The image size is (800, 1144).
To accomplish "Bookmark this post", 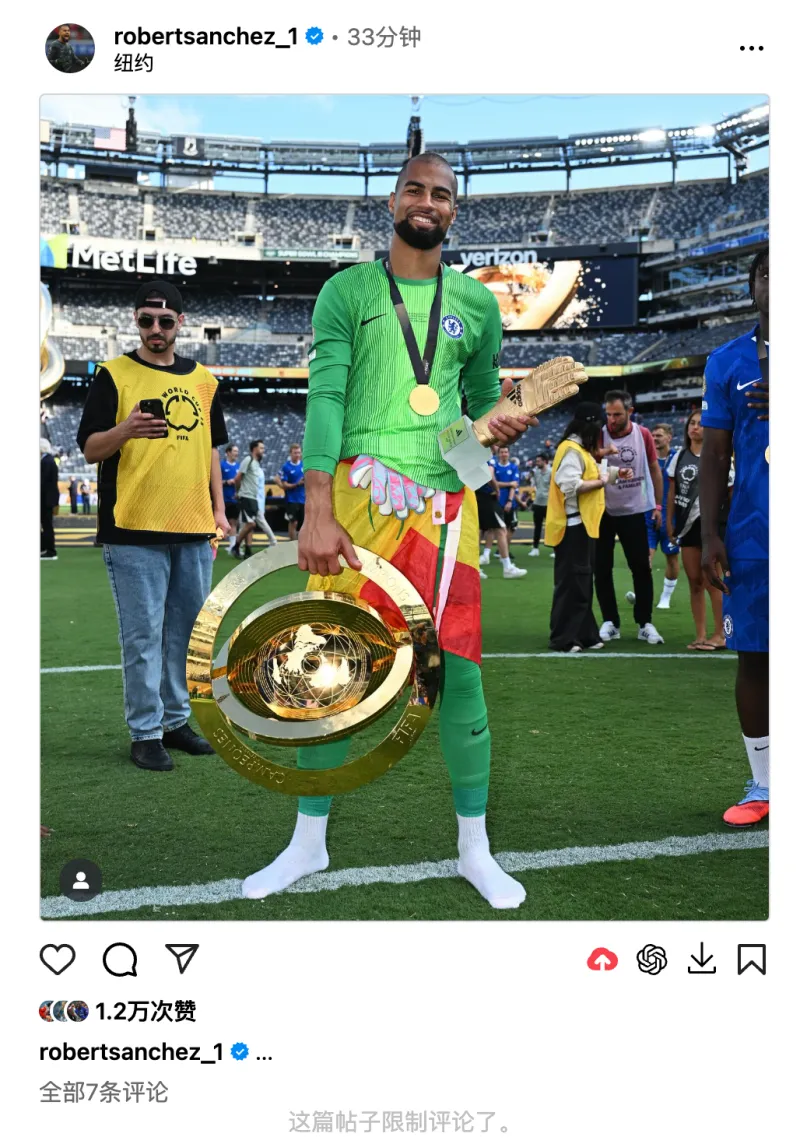I will point(751,959).
